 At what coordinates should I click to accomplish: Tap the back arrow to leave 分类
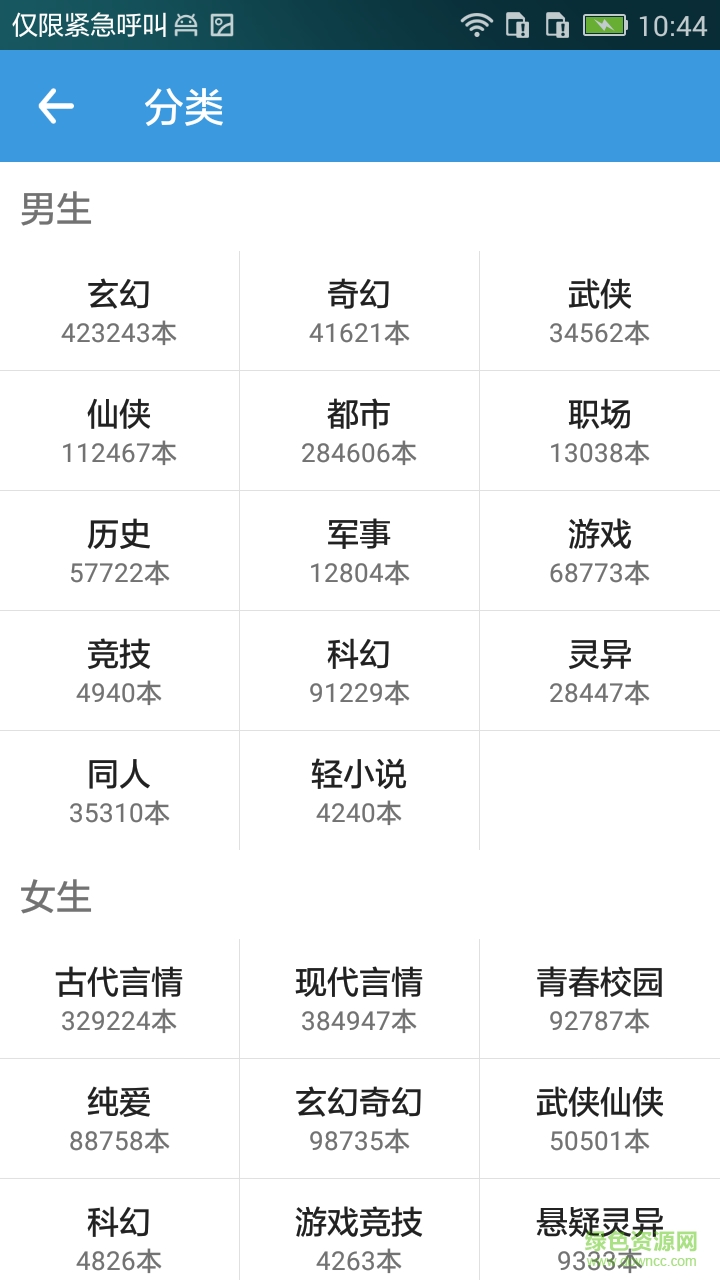coord(55,106)
